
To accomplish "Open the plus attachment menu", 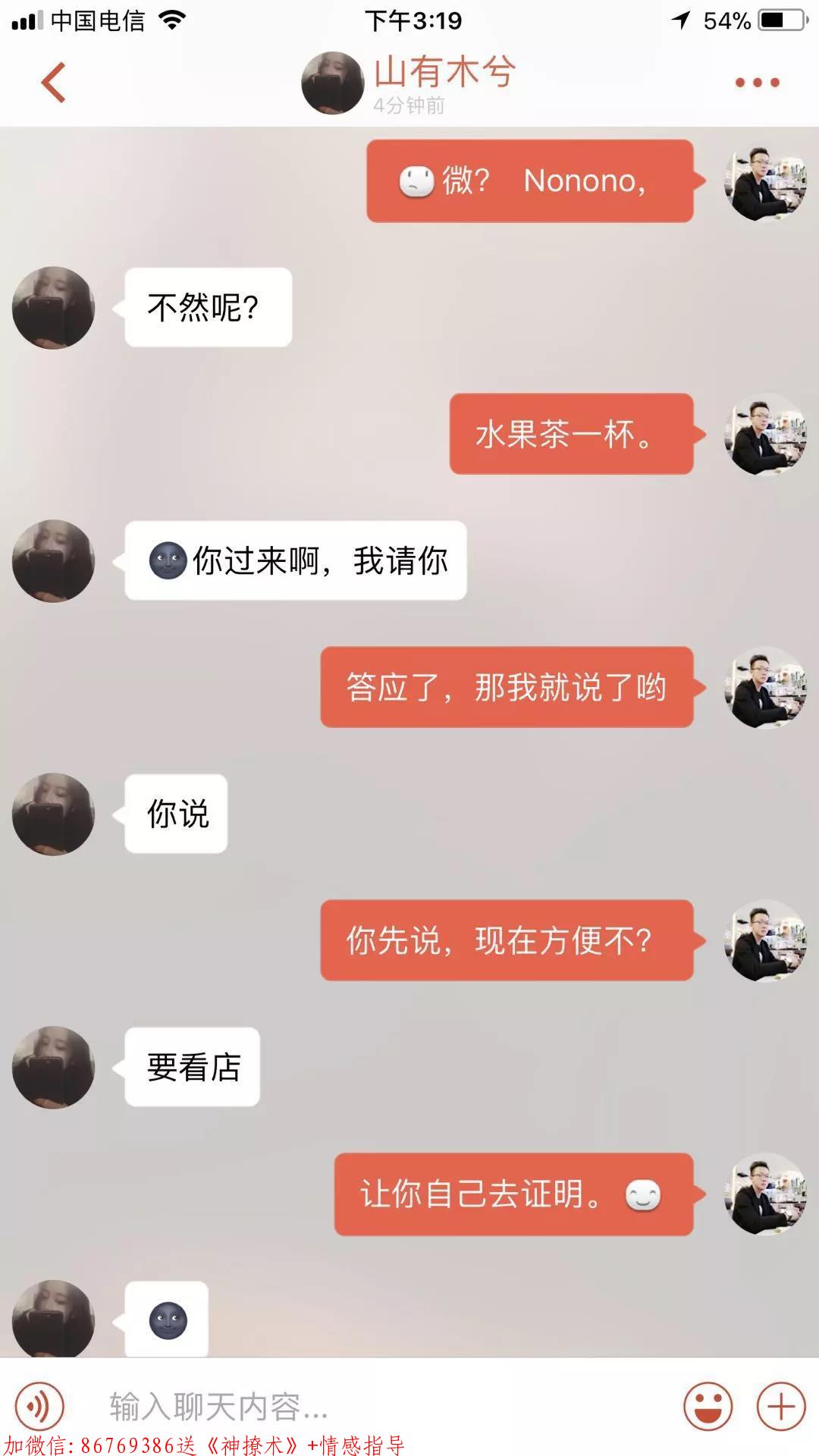I will pyautogui.click(x=781, y=1407).
